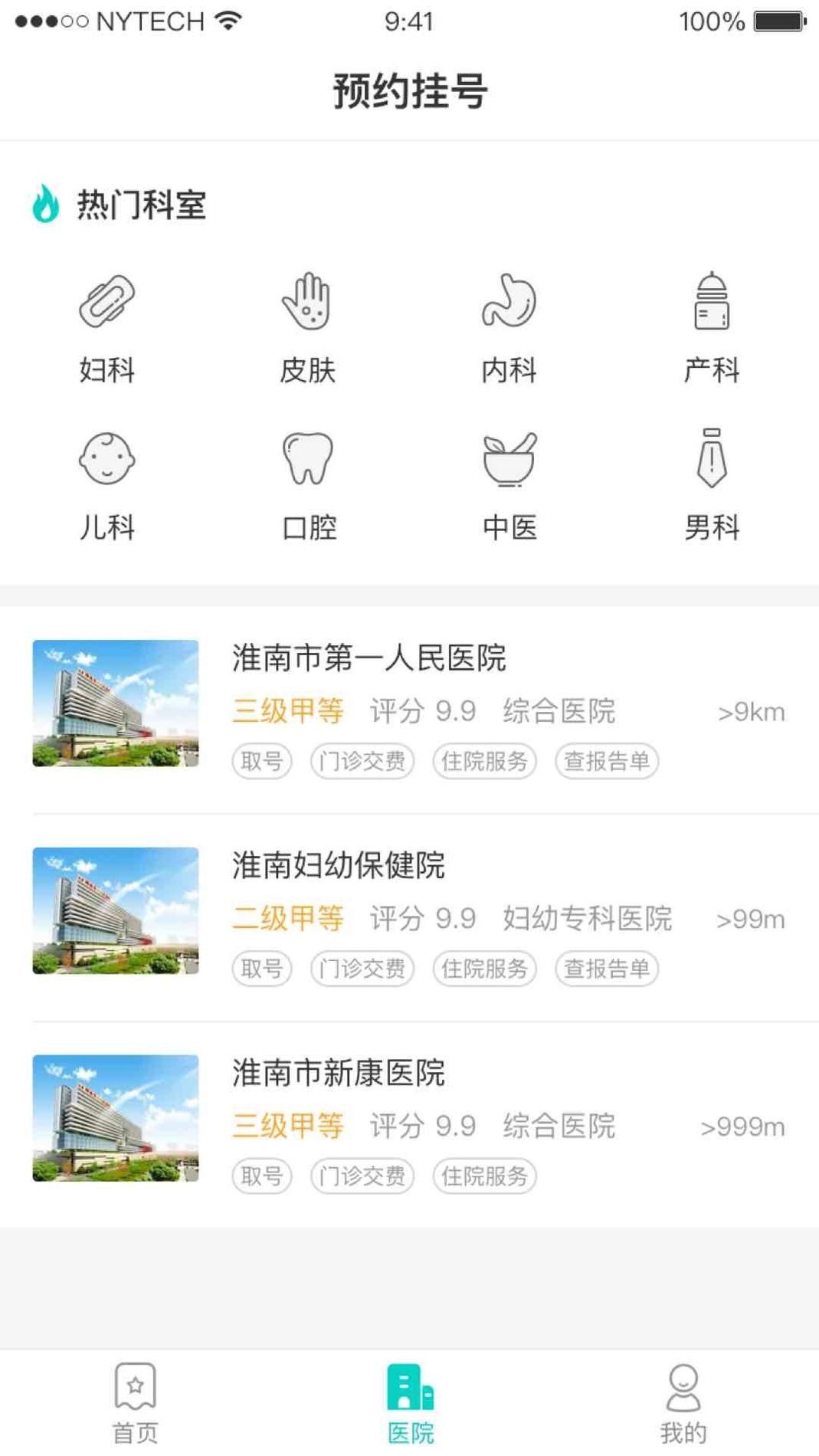This screenshot has width=819, height=1456.
Task: Select the 内科 (Internal Medicine) stomach icon
Action: pyautogui.click(x=510, y=301)
